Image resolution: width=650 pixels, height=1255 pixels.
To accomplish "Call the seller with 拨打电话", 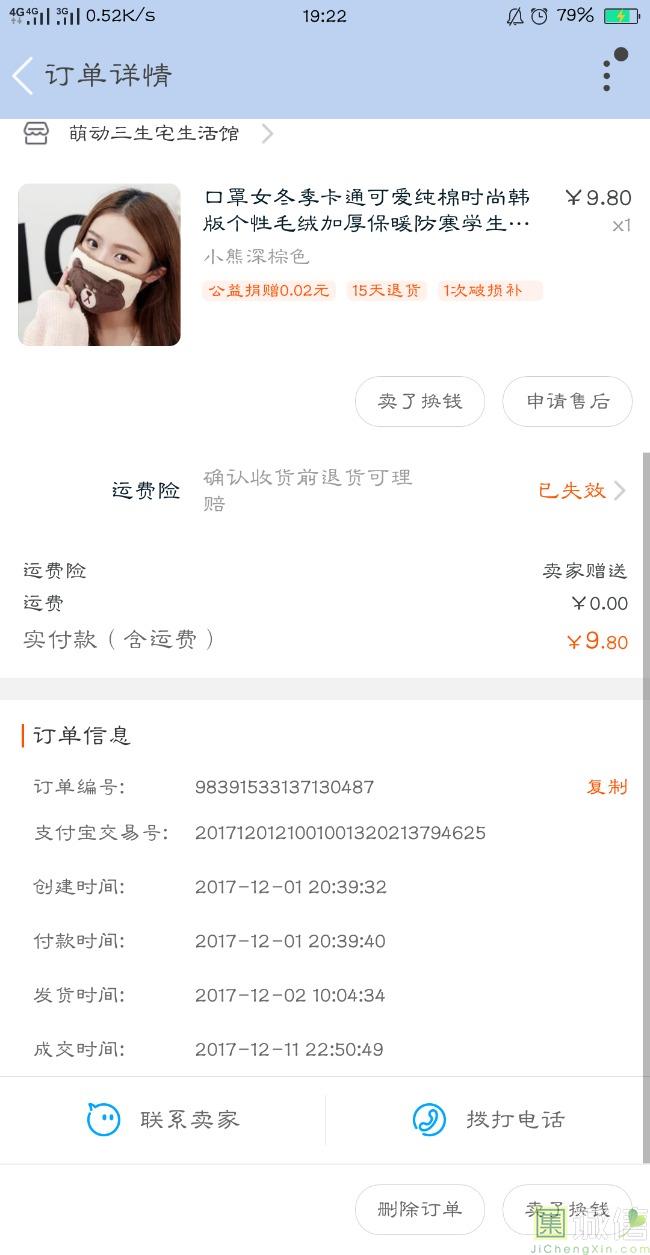I will (488, 1120).
